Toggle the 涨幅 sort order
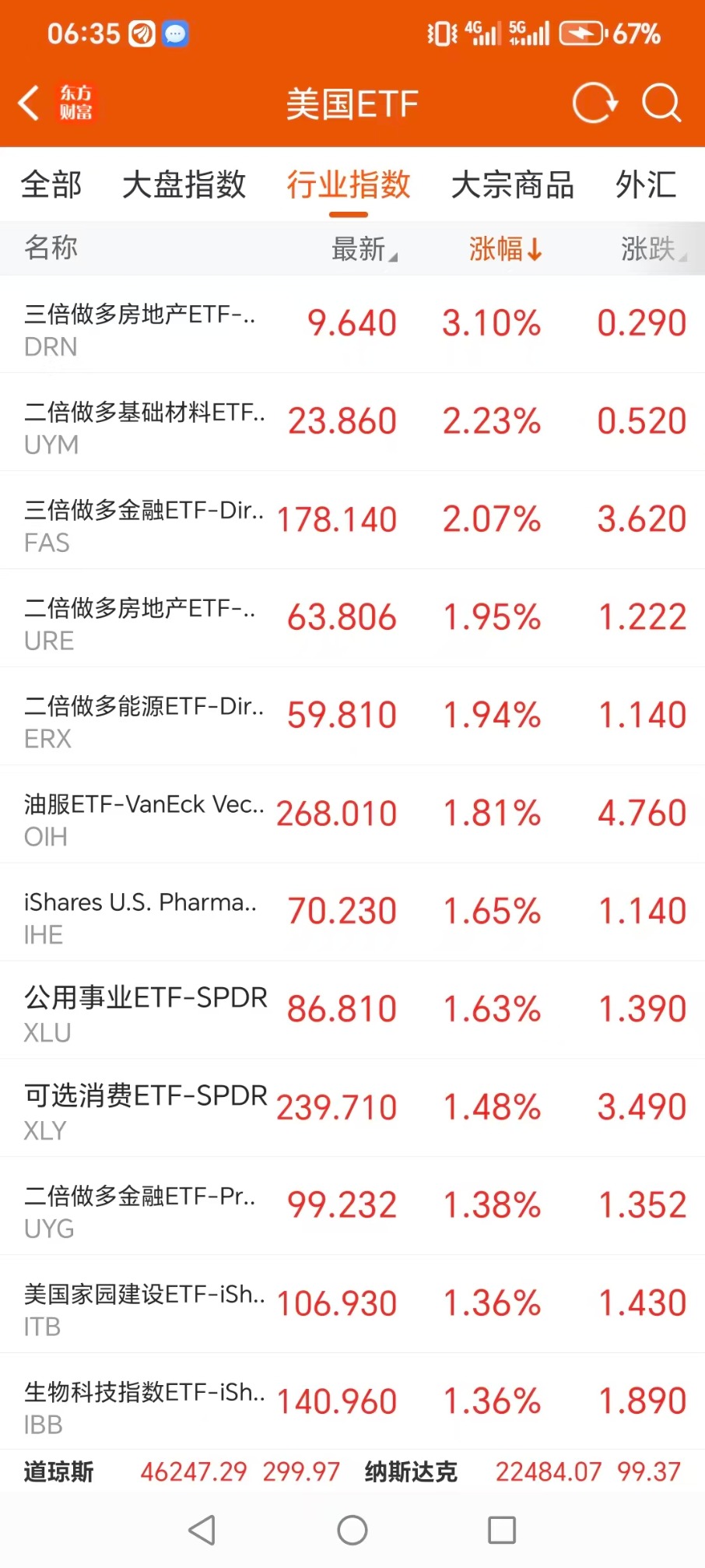Image resolution: width=705 pixels, height=1568 pixels. [506, 249]
